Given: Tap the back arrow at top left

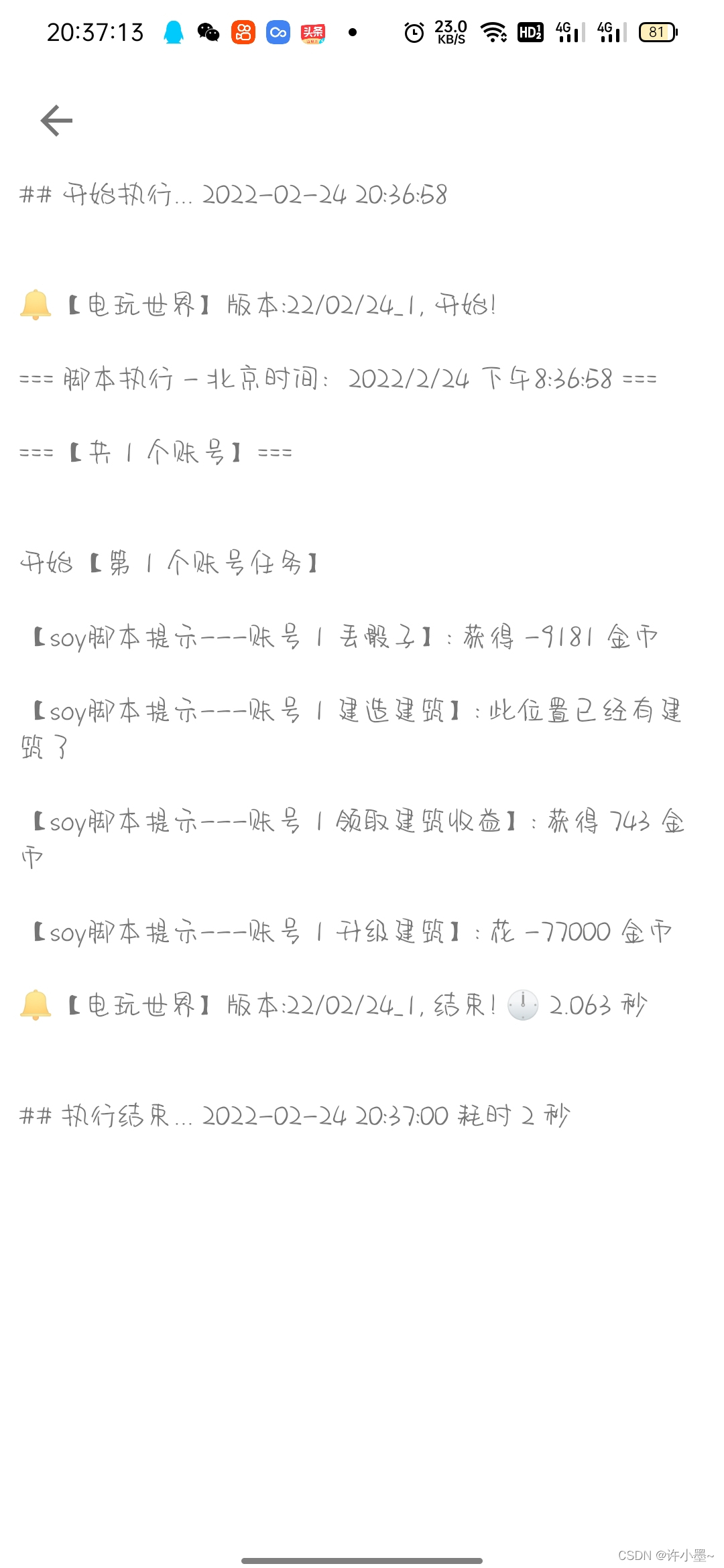Looking at the screenshot, I should 56,119.
